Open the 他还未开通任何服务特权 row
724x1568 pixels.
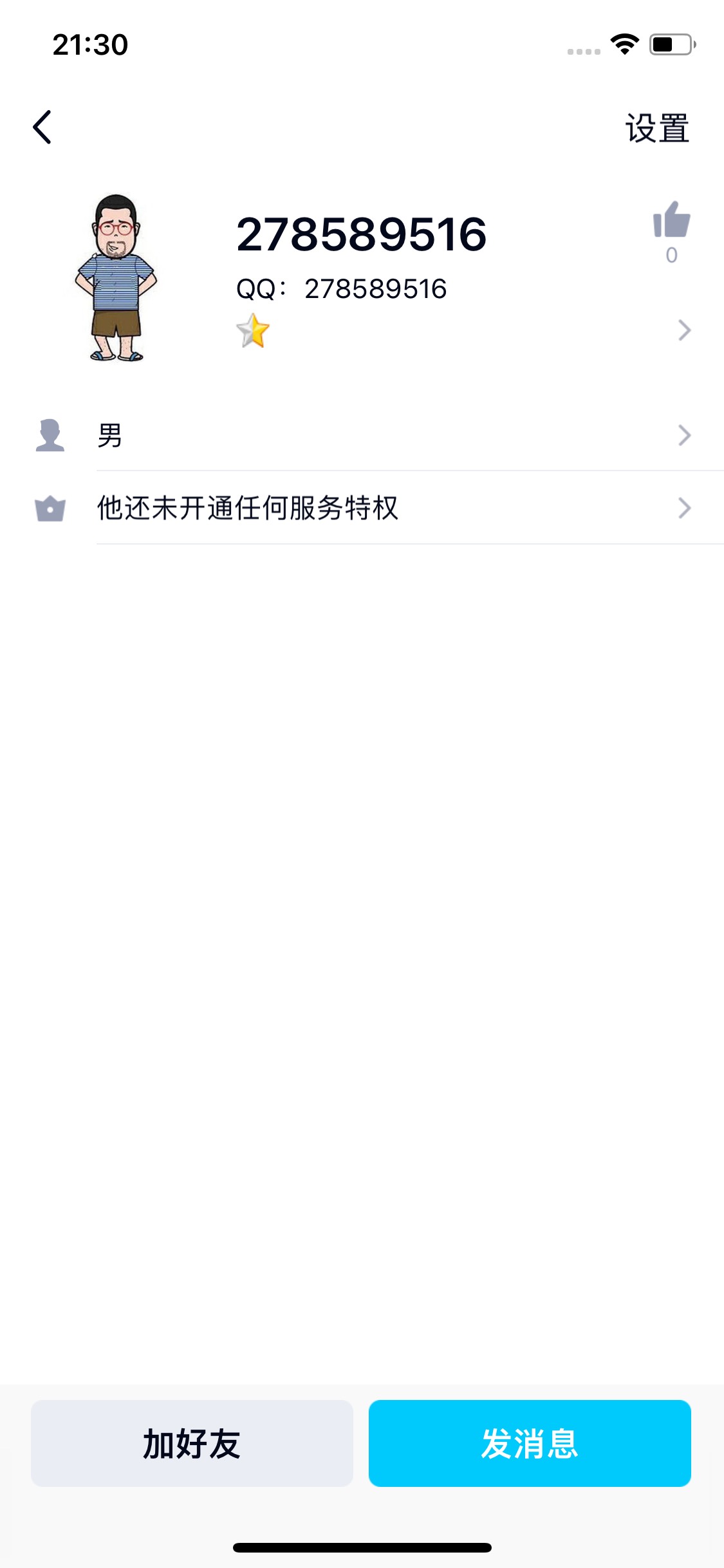(362, 508)
